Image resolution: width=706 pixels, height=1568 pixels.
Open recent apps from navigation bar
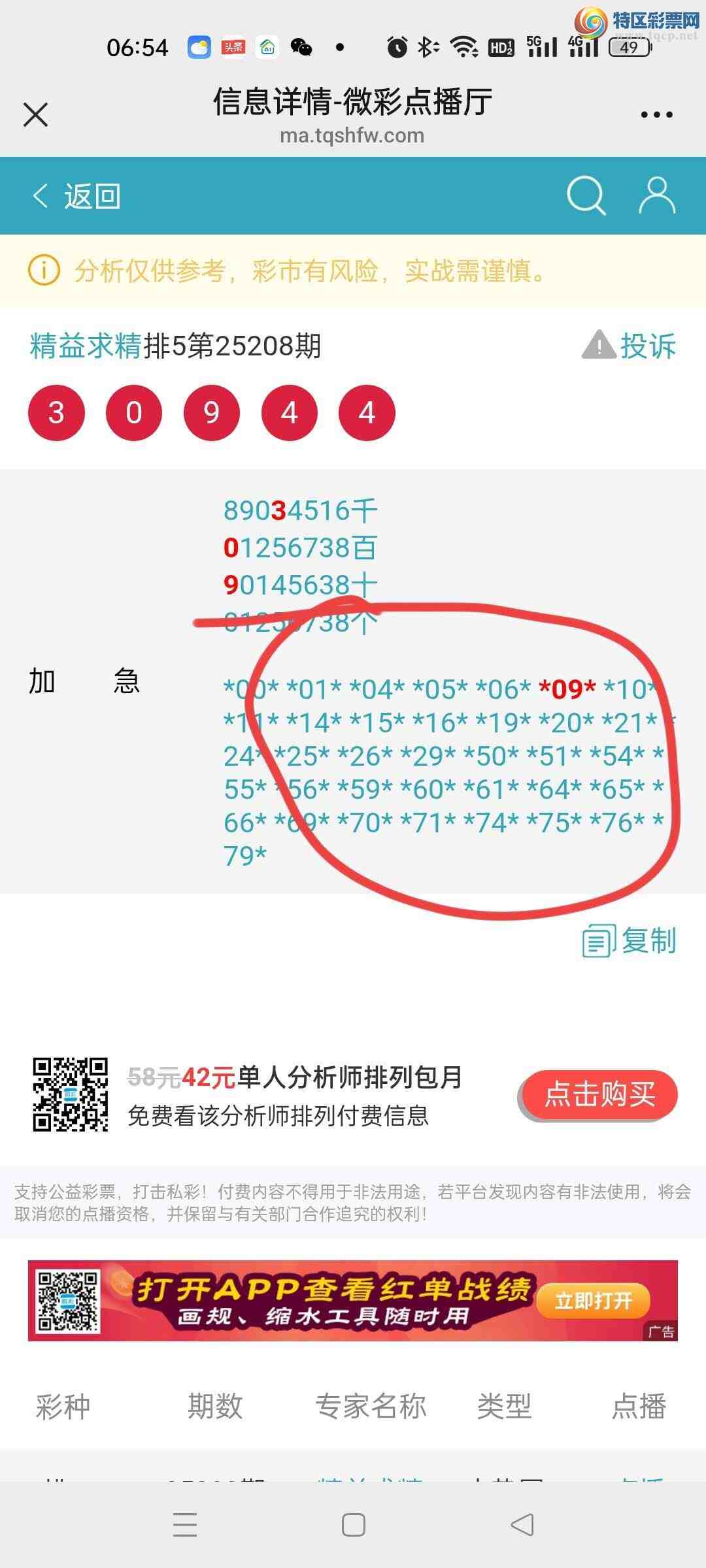pos(185,1525)
